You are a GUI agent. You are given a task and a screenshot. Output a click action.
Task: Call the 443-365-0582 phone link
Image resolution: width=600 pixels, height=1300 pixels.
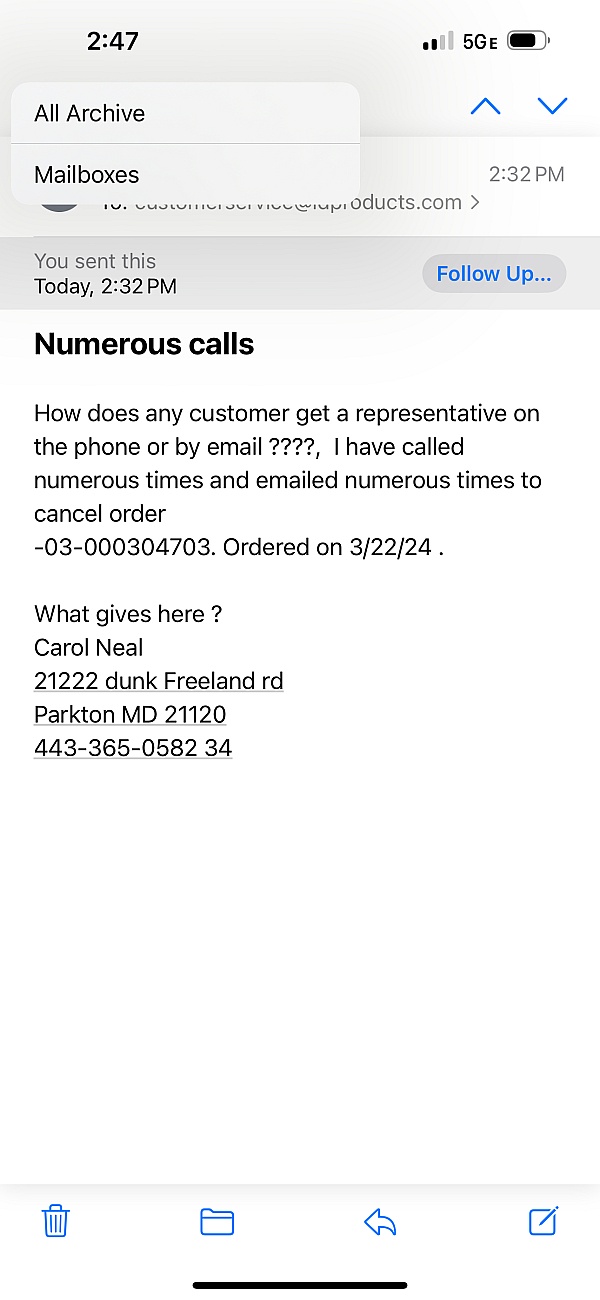click(x=133, y=748)
